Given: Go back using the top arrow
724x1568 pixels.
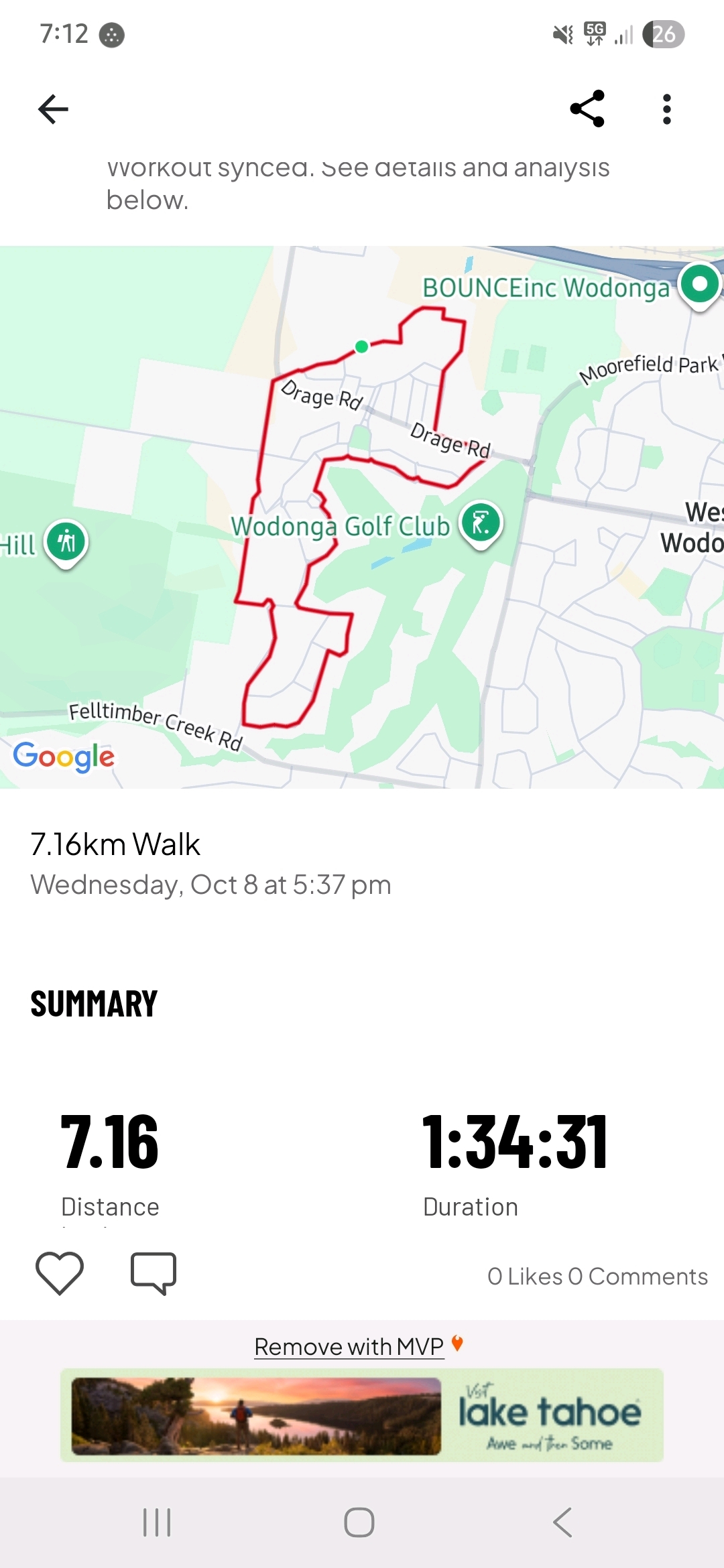Looking at the screenshot, I should pyautogui.click(x=54, y=109).
